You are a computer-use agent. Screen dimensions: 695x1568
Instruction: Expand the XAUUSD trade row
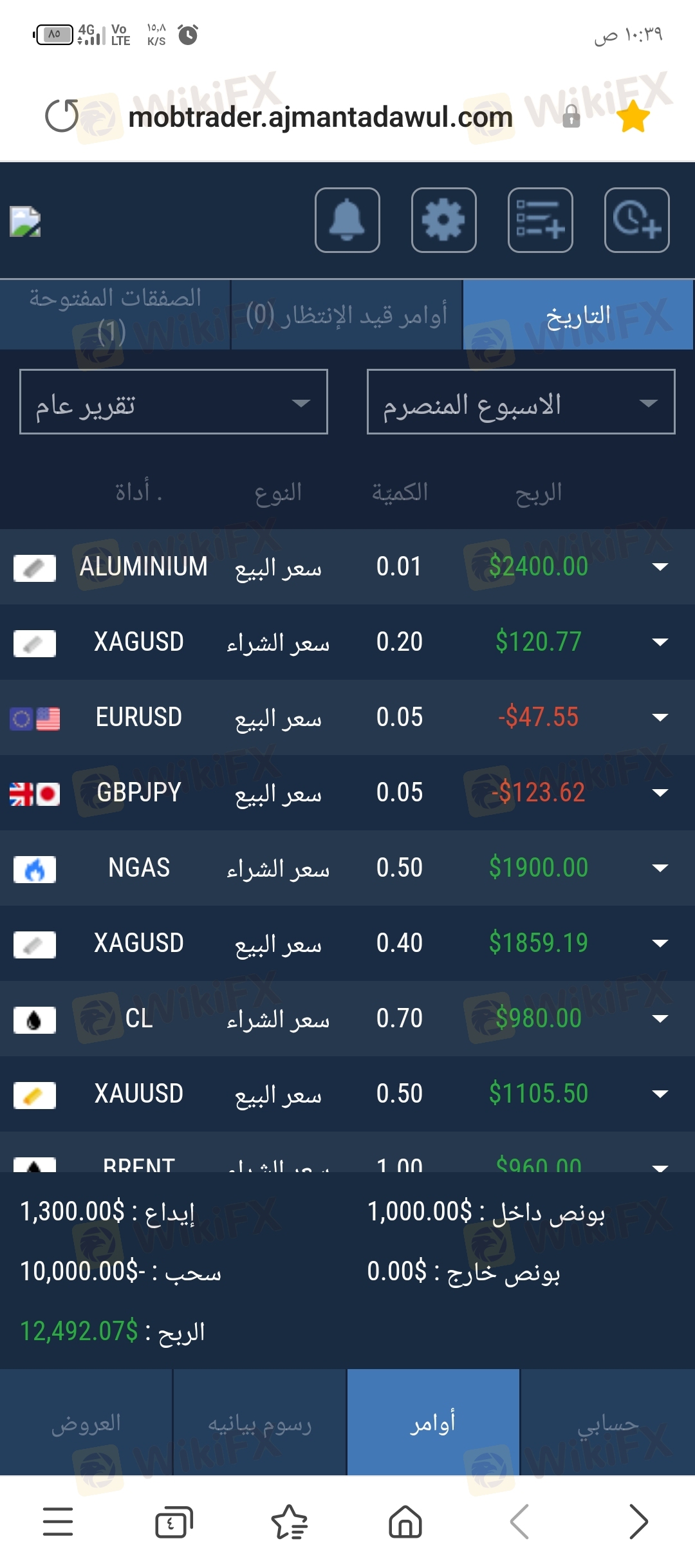point(660,1094)
